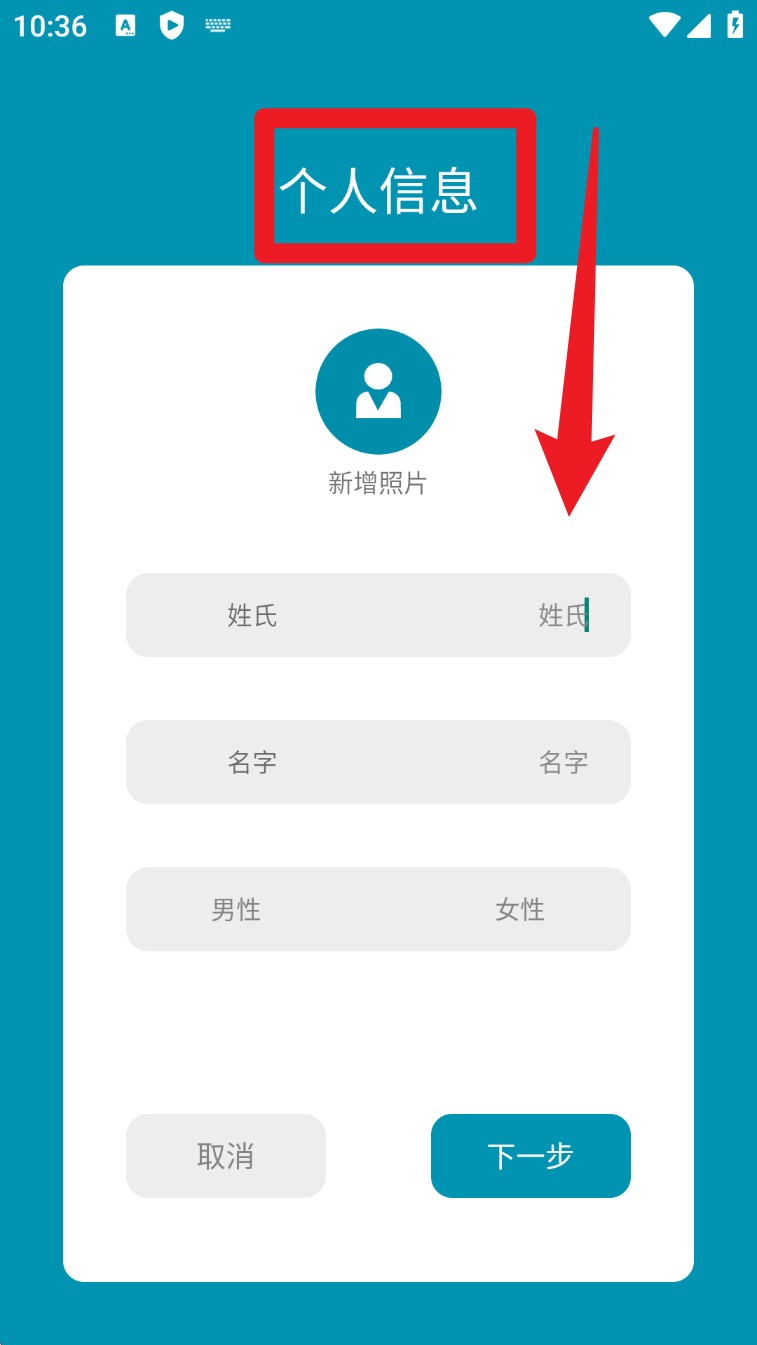This screenshot has width=757, height=1345.
Task: Select 女性 as gender
Action: (x=520, y=909)
